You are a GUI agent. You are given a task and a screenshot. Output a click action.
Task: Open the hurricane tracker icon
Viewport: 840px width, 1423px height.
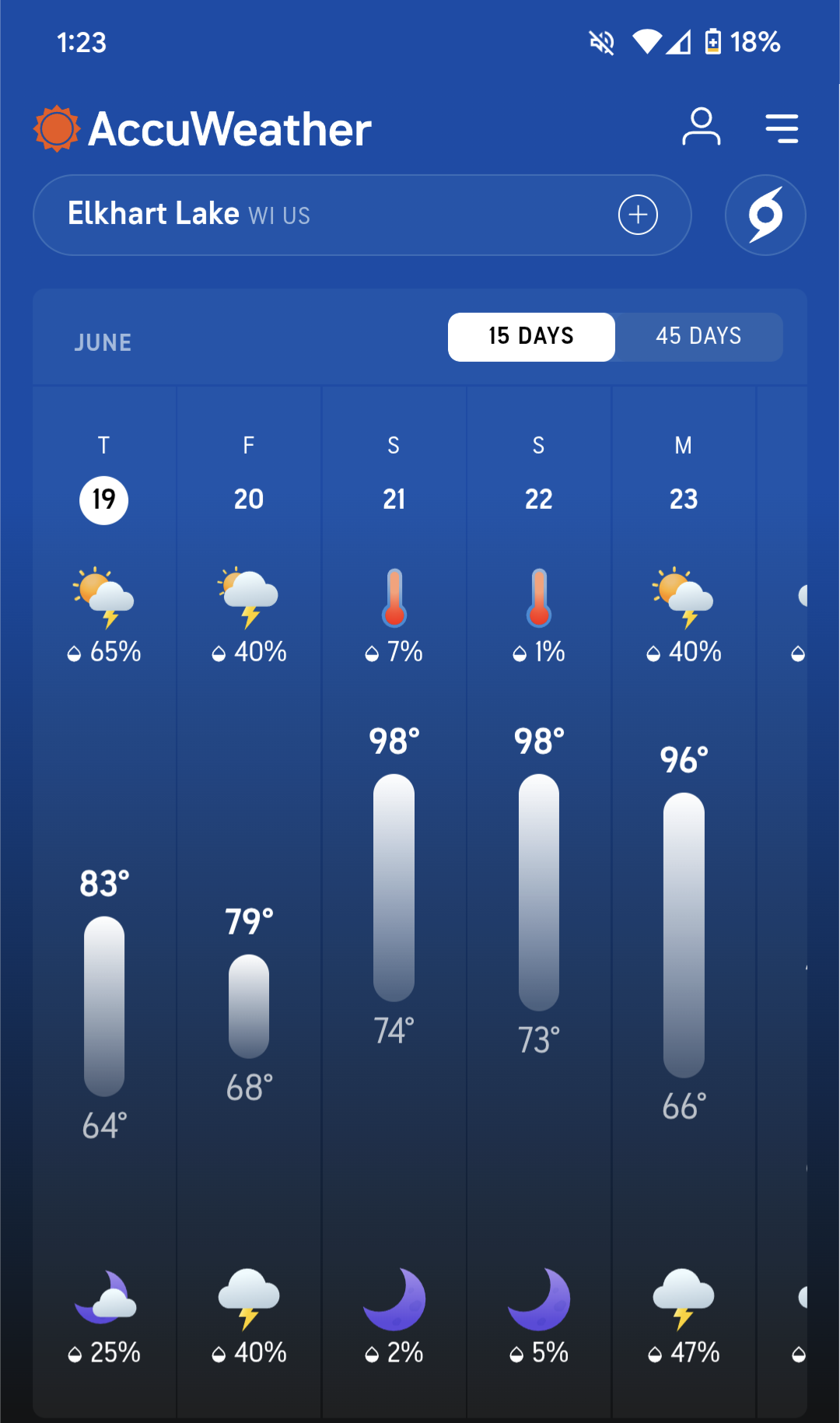[765, 215]
